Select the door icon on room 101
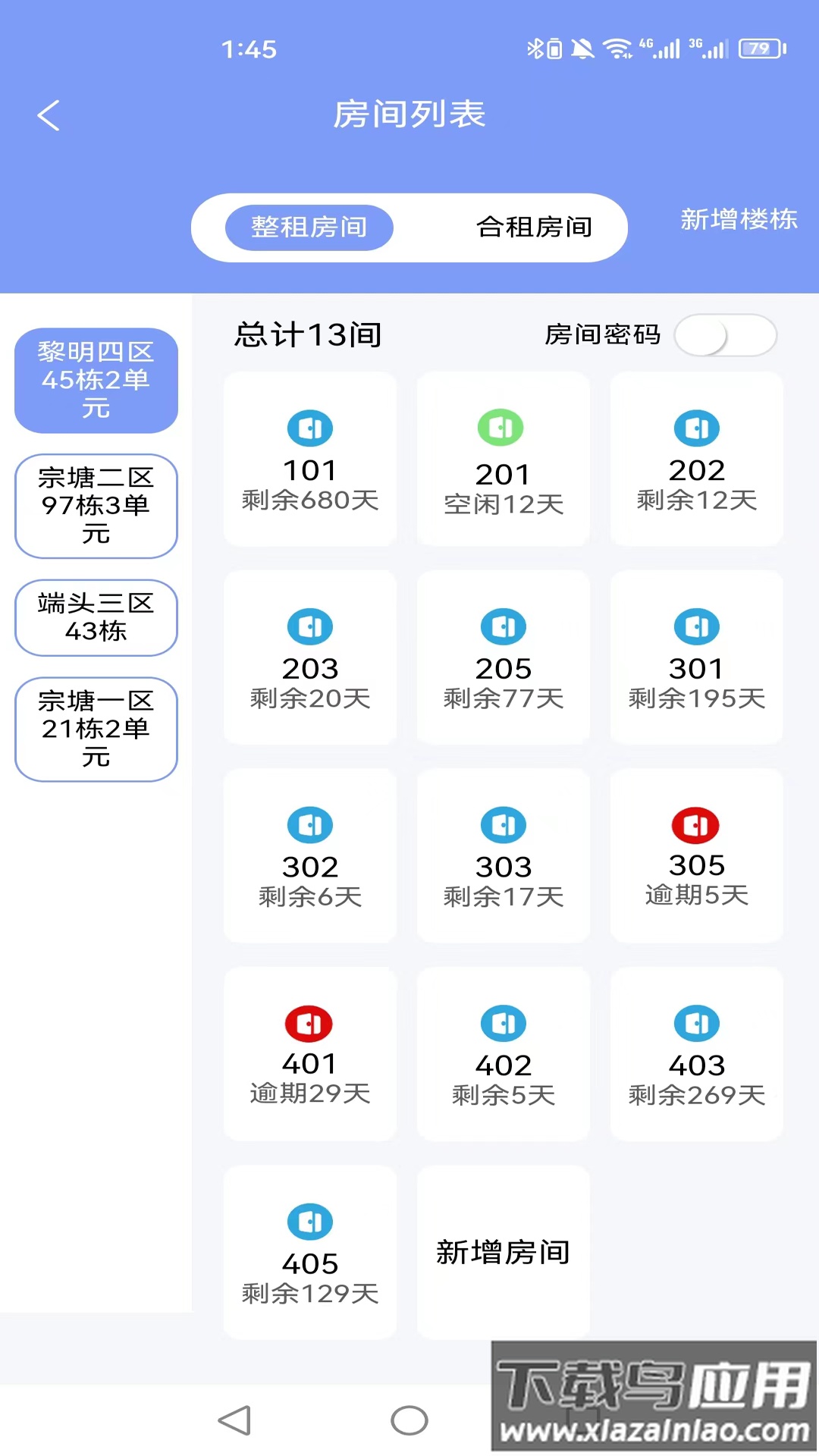Image resolution: width=819 pixels, height=1456 pixels. [x=310, y=428]
